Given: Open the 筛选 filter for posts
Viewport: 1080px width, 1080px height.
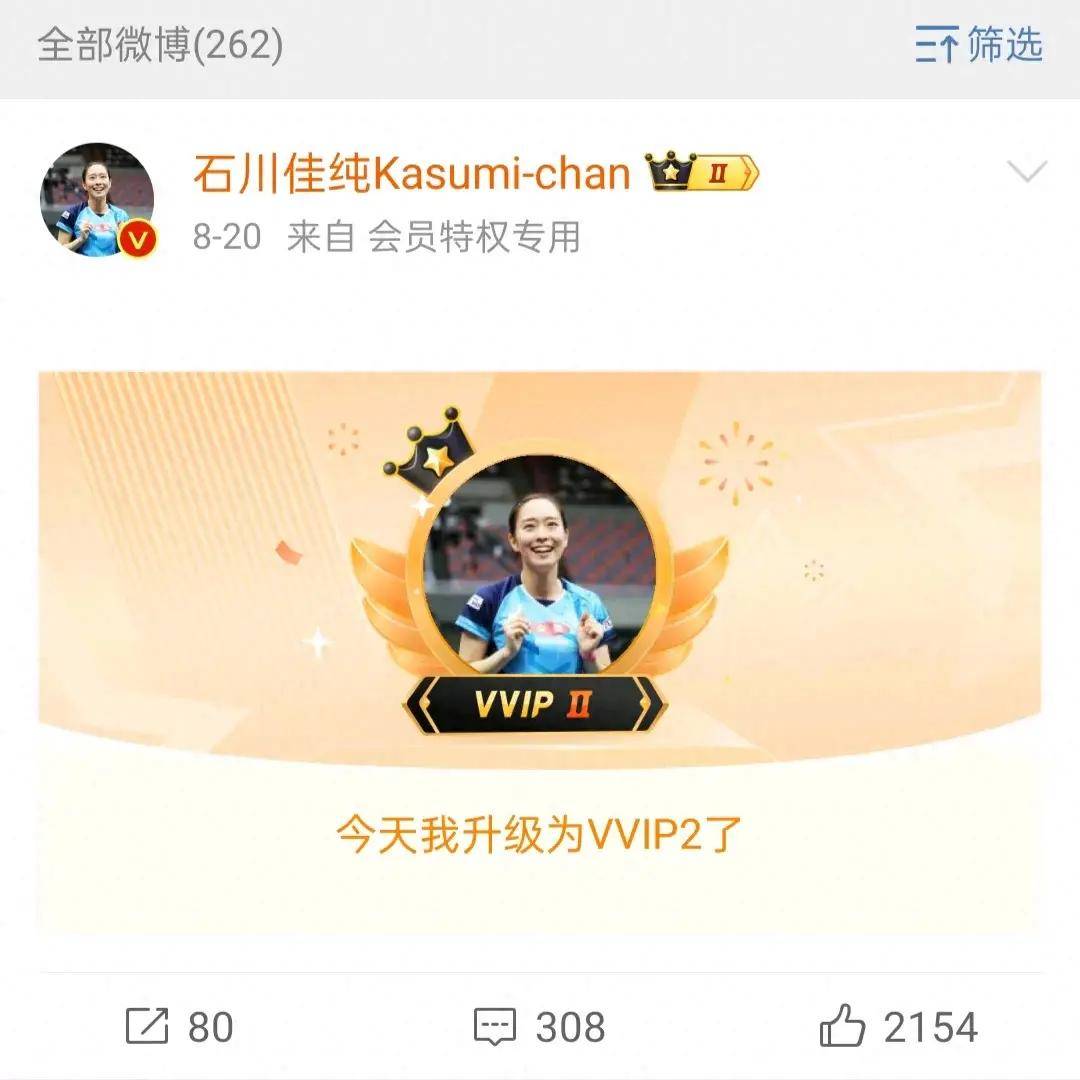Looking at the screenshot, I should point(979,45).
